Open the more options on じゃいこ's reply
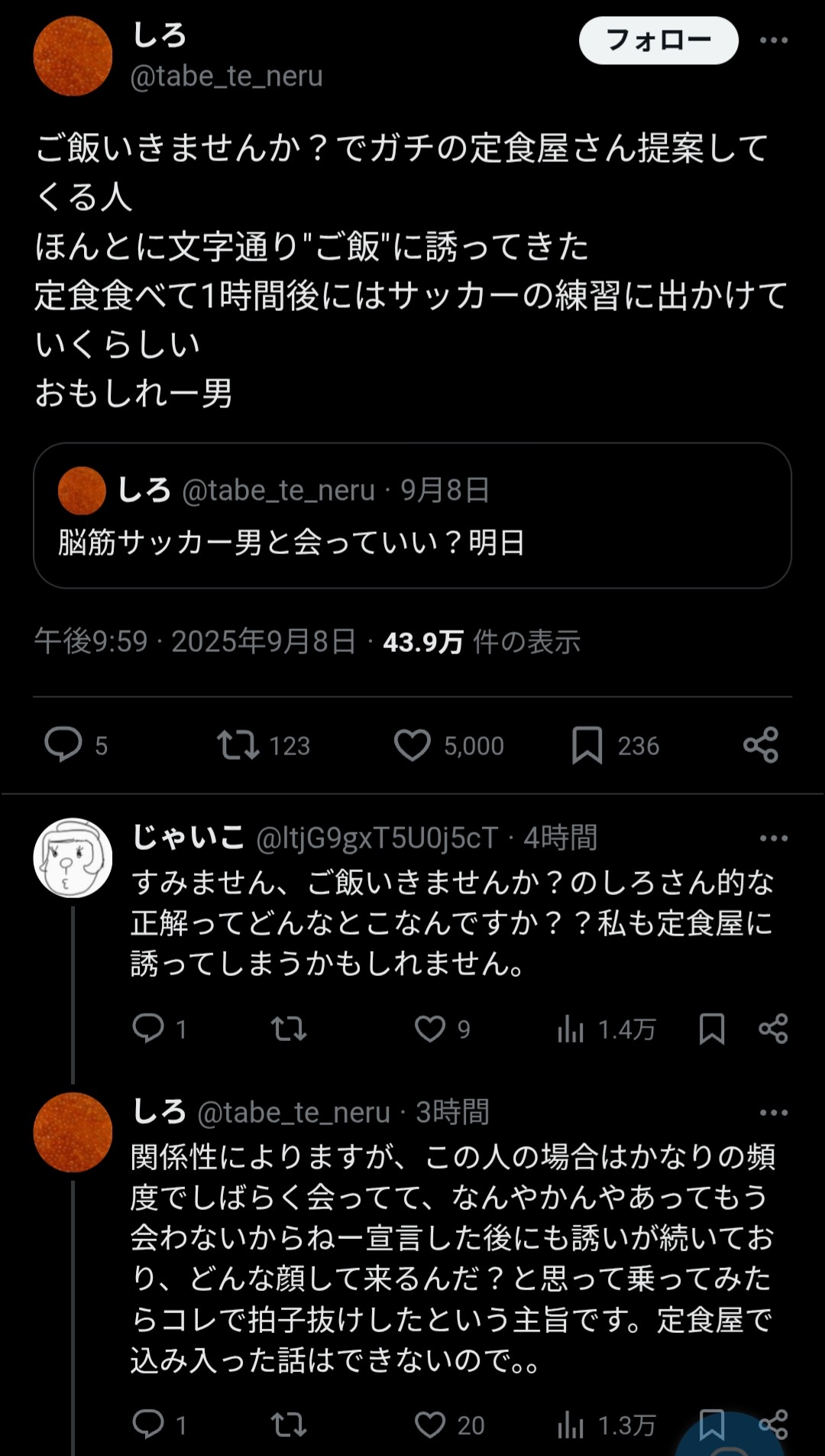 point(773,838)
